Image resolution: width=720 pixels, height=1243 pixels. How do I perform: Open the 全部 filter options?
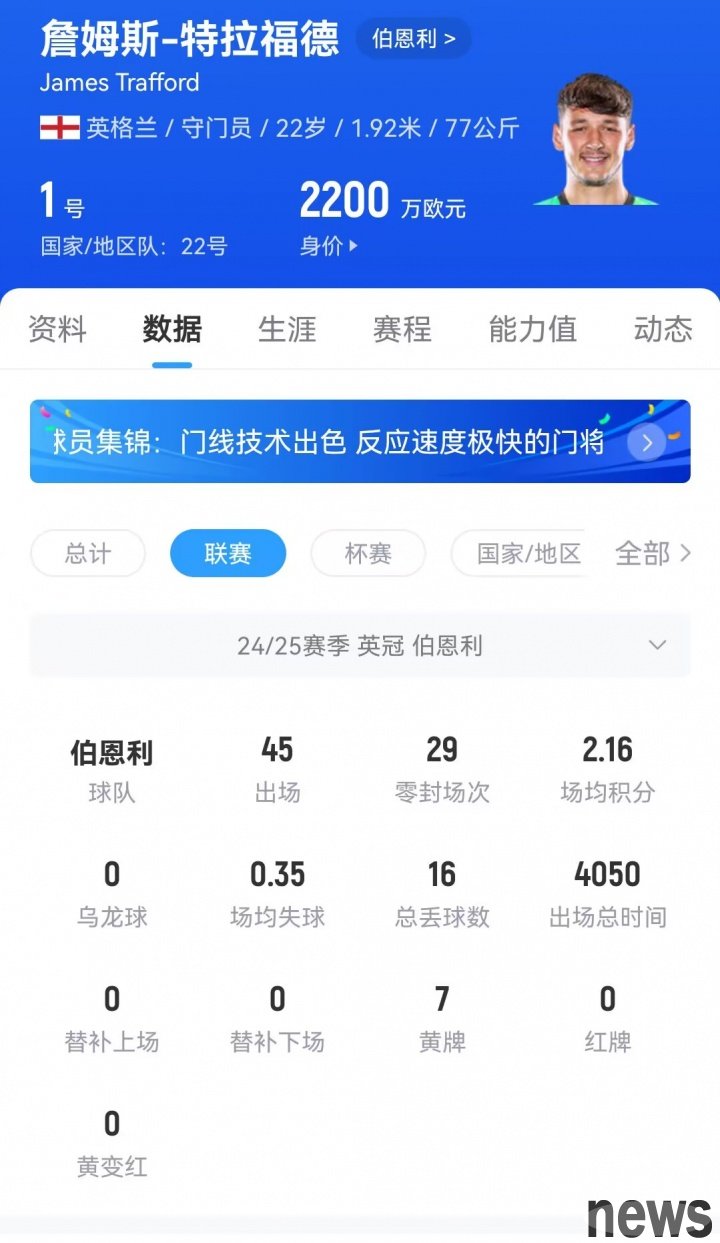652,553
